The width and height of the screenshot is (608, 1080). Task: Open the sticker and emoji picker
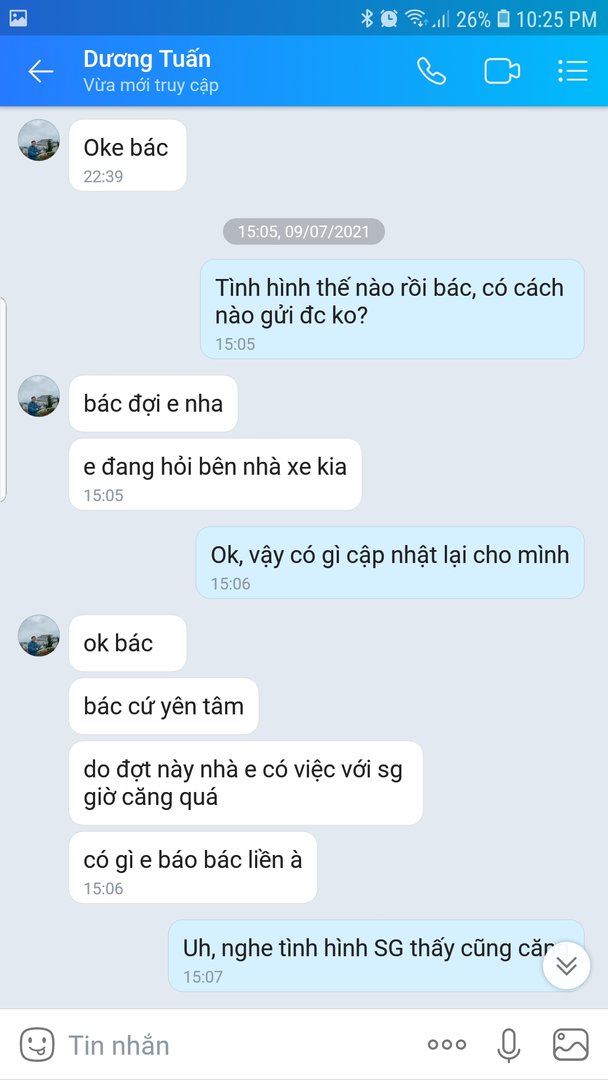click(x=37, y=1045)
